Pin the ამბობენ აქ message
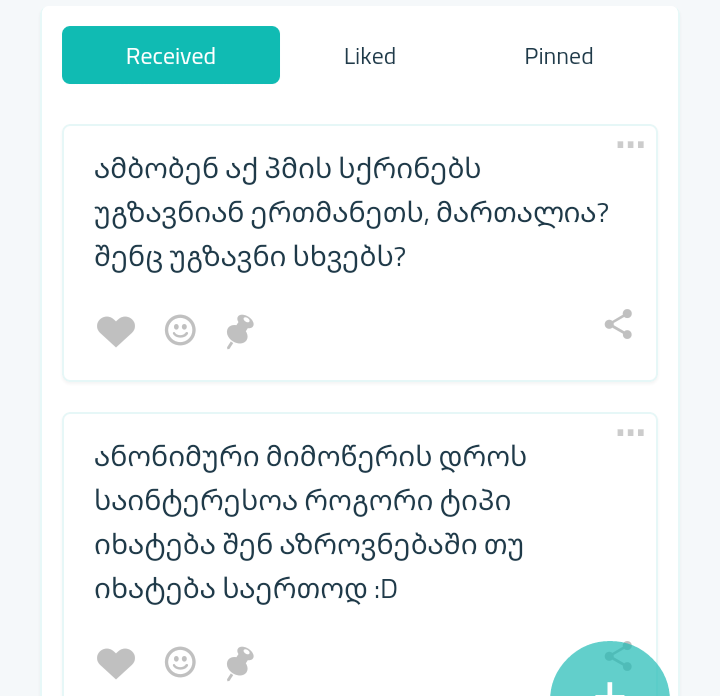Screen dimensions: 720x696 [240, 331]
